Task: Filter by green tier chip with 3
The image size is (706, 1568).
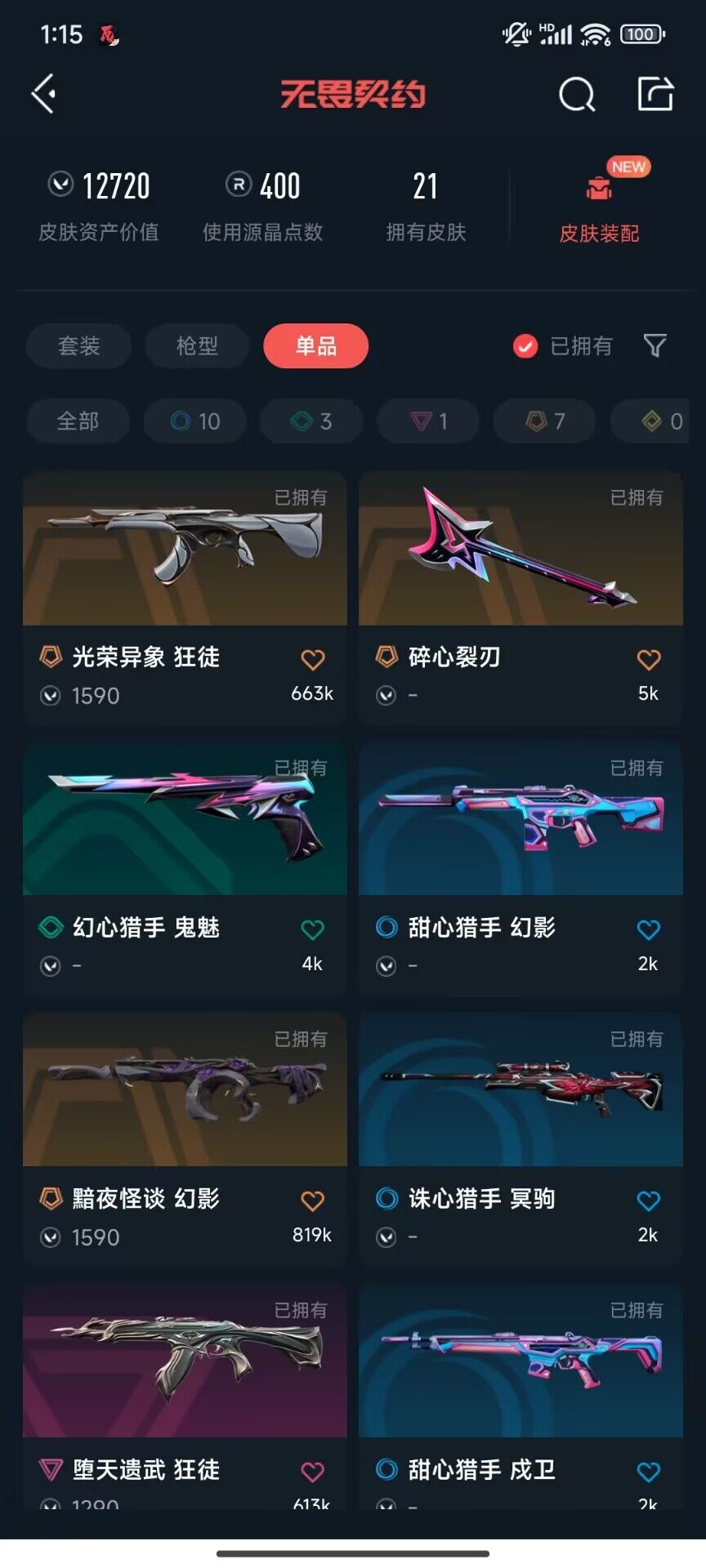Action: coord(311,421)
